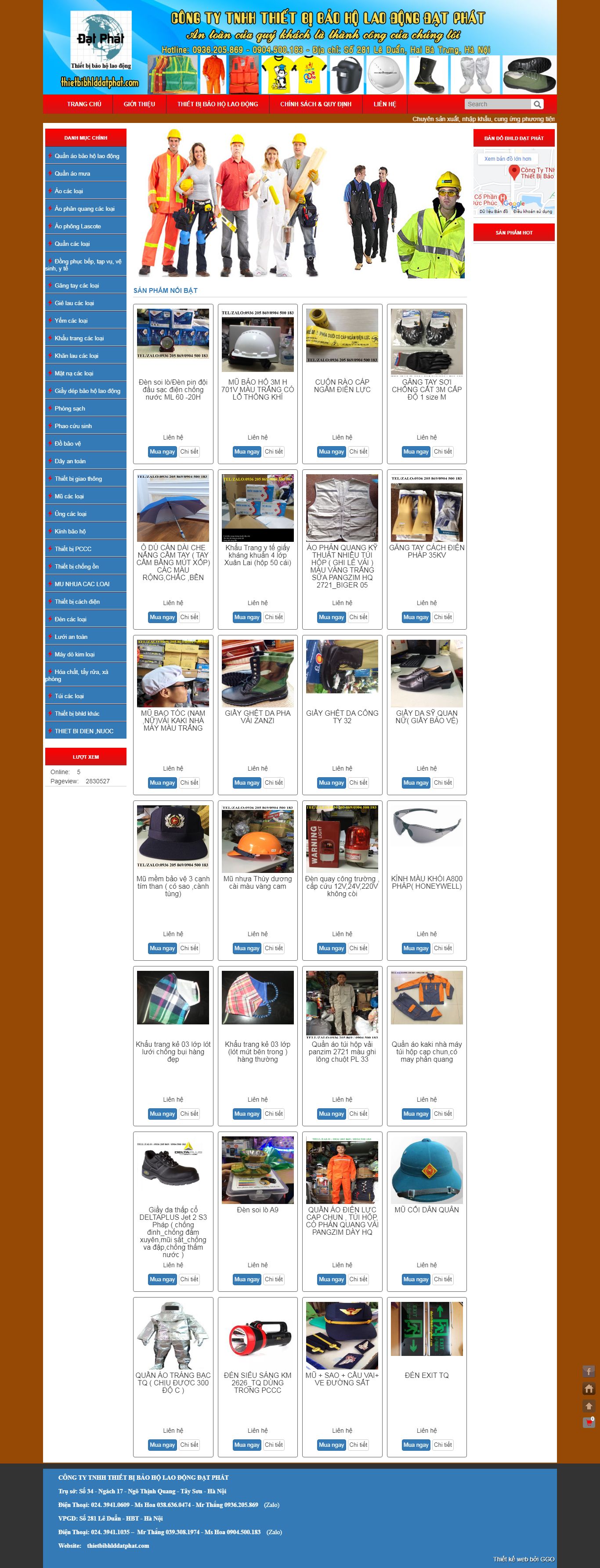Open the floating Facebook icon
600x1568 pixels.
tap(589, 1371)
